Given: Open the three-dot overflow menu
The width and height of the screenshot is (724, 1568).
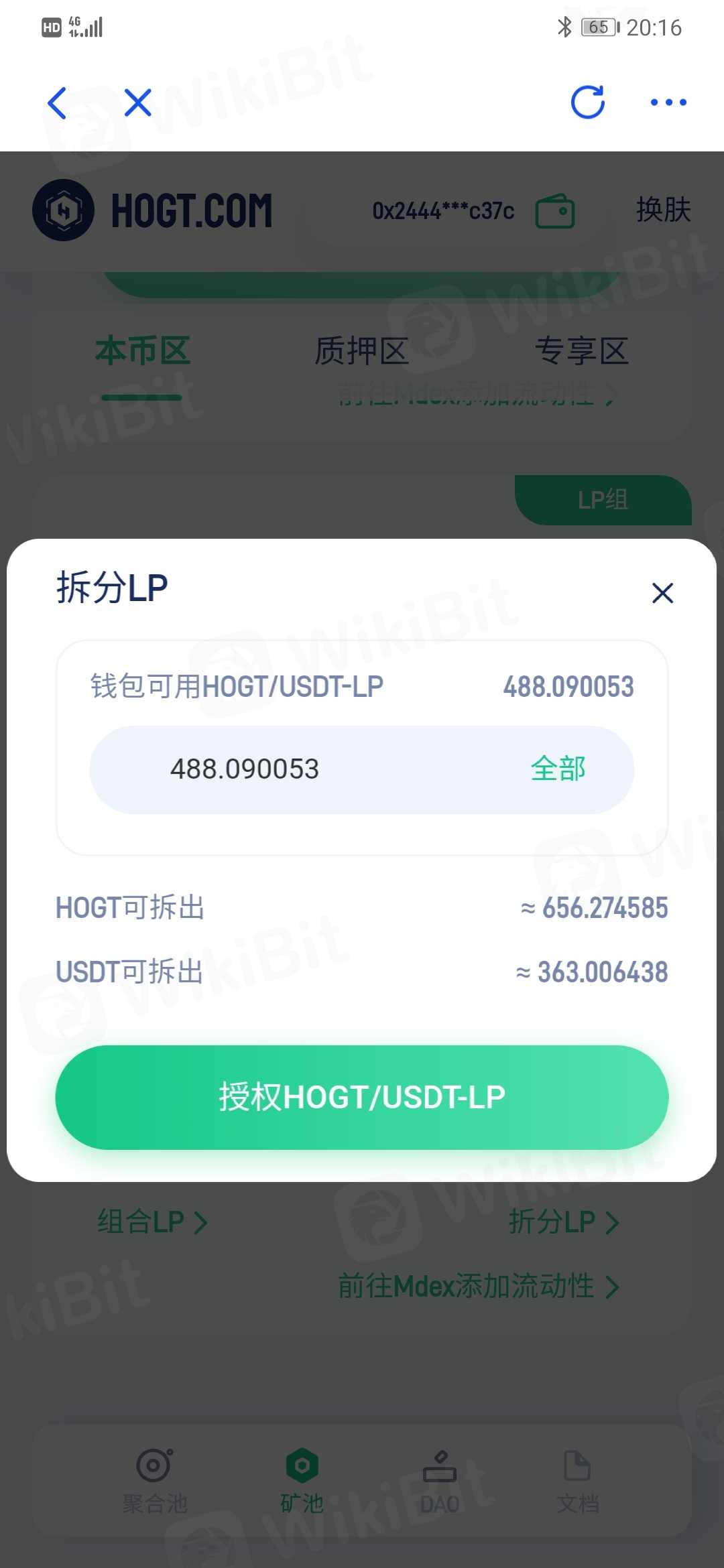Looking at the screenshot, I should [x=668, y=103].
